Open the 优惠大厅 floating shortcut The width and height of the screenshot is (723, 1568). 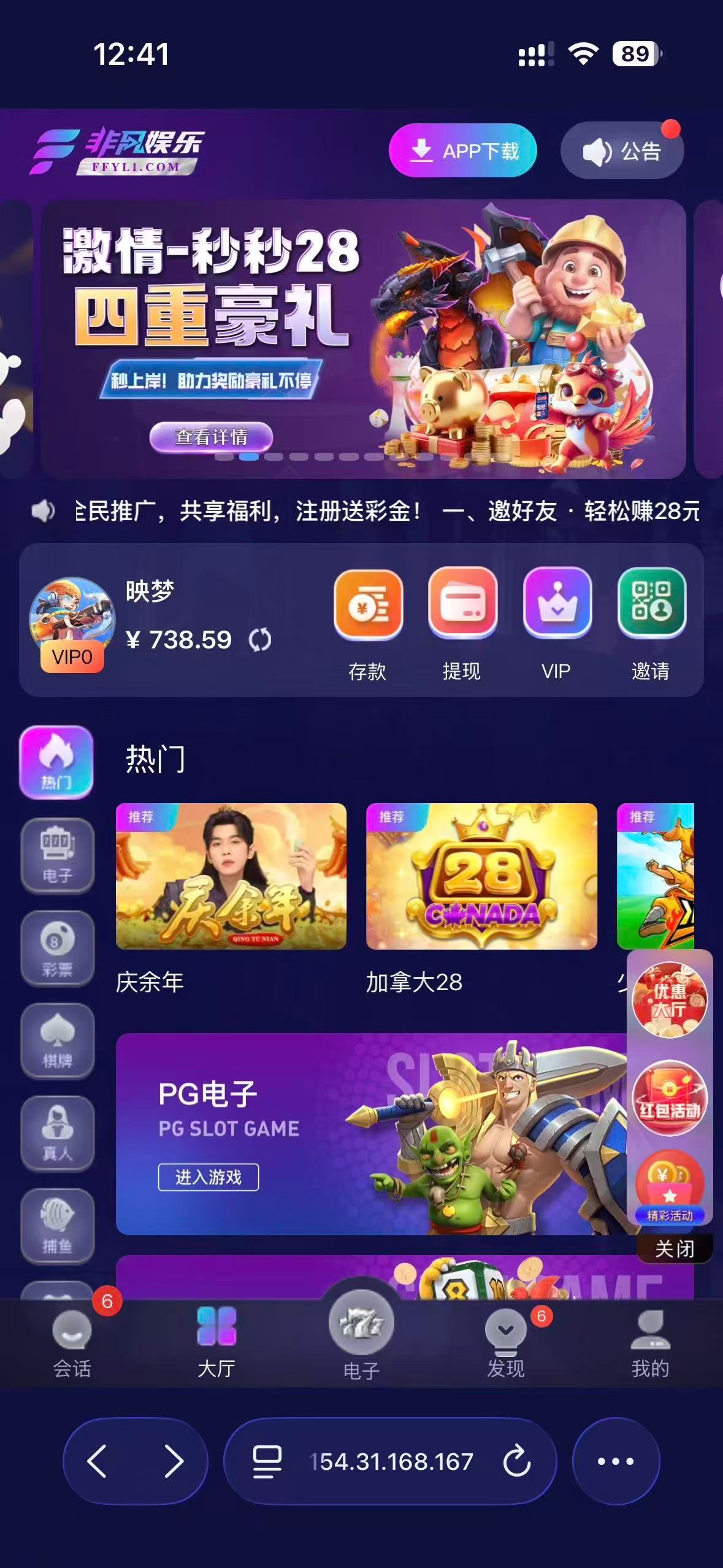click(669, 999)
